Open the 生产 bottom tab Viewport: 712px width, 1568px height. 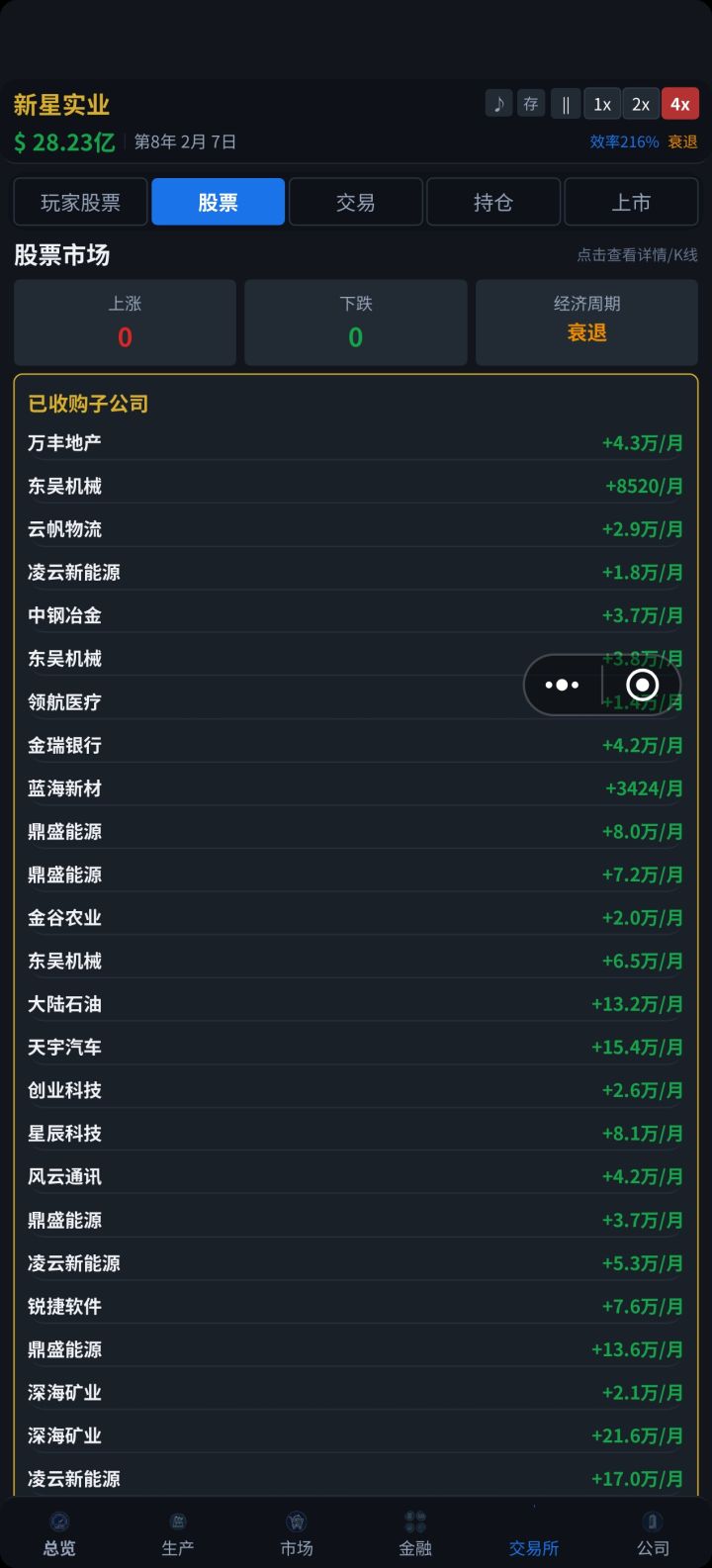(x=178, y=1534)
